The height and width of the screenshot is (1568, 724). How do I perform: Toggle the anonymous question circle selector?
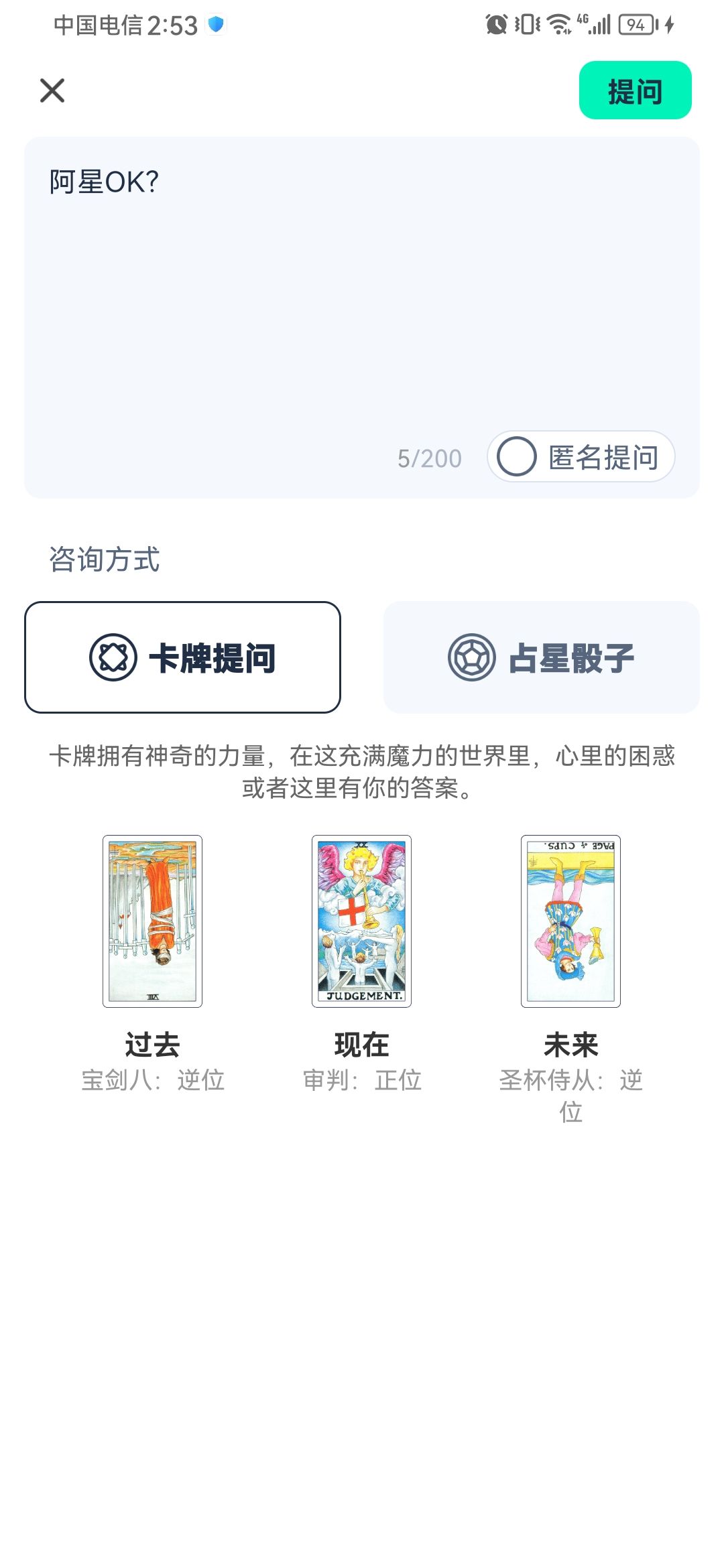coord(516,458)
